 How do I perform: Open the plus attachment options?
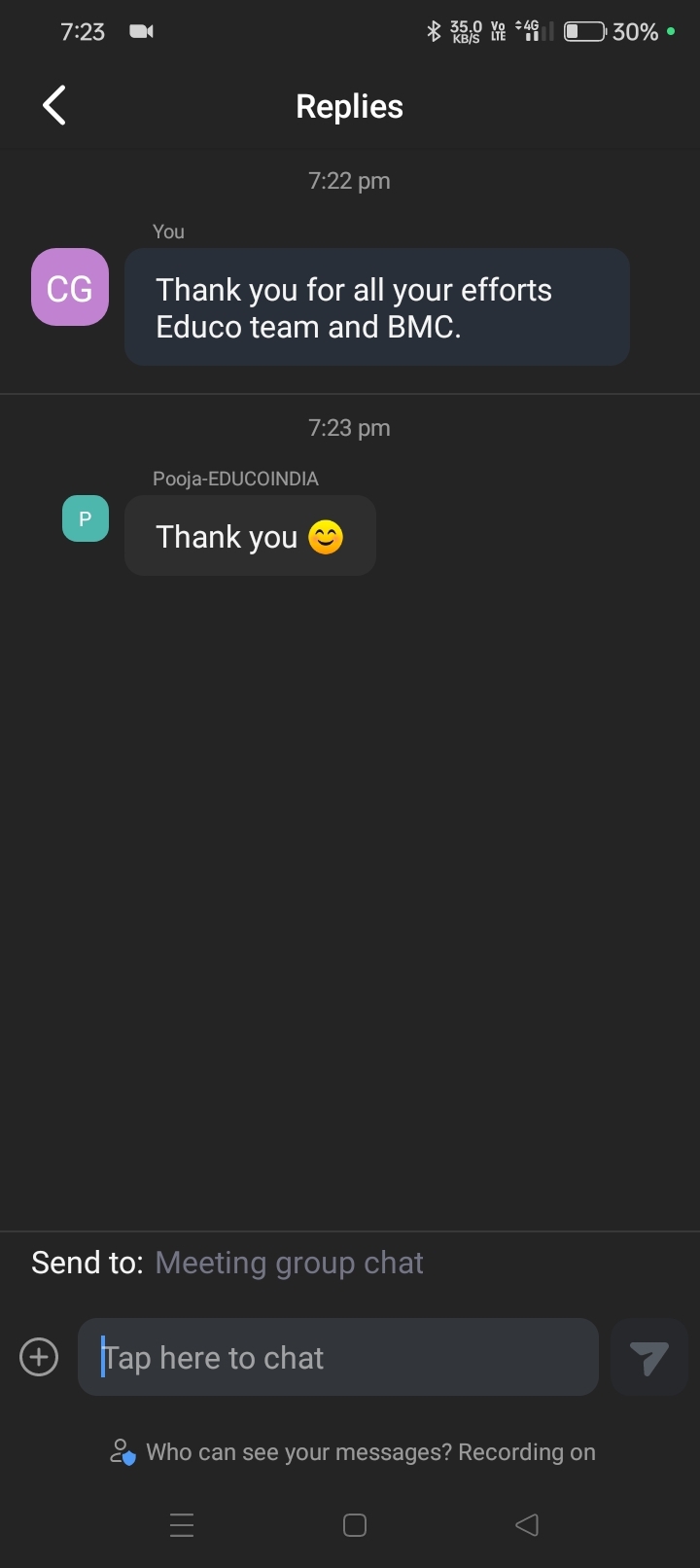(x=39, y=1357)
